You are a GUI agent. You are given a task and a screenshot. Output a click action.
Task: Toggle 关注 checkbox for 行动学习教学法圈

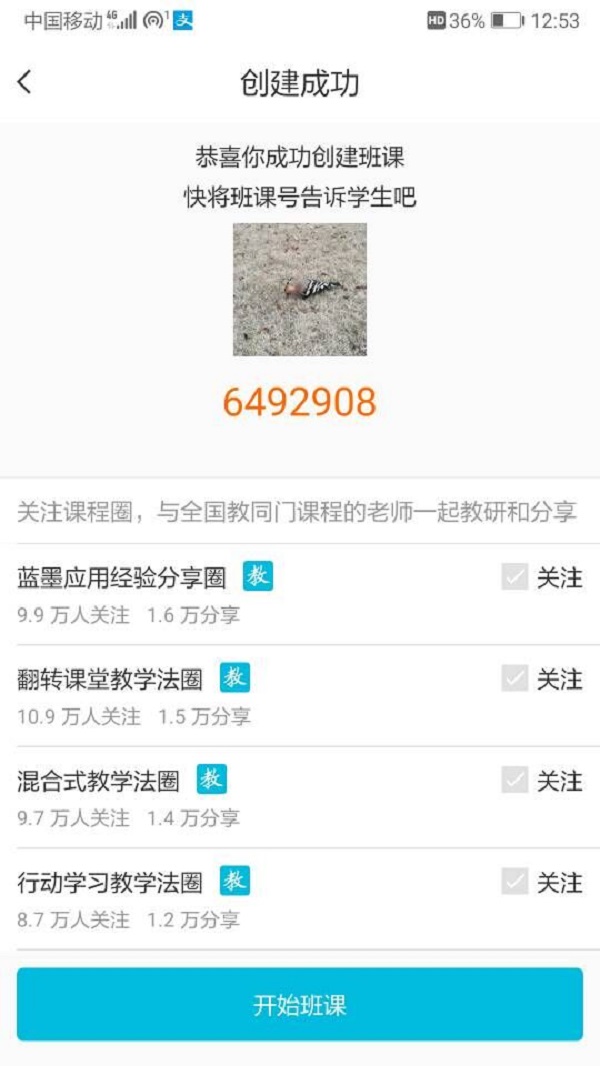514,882
